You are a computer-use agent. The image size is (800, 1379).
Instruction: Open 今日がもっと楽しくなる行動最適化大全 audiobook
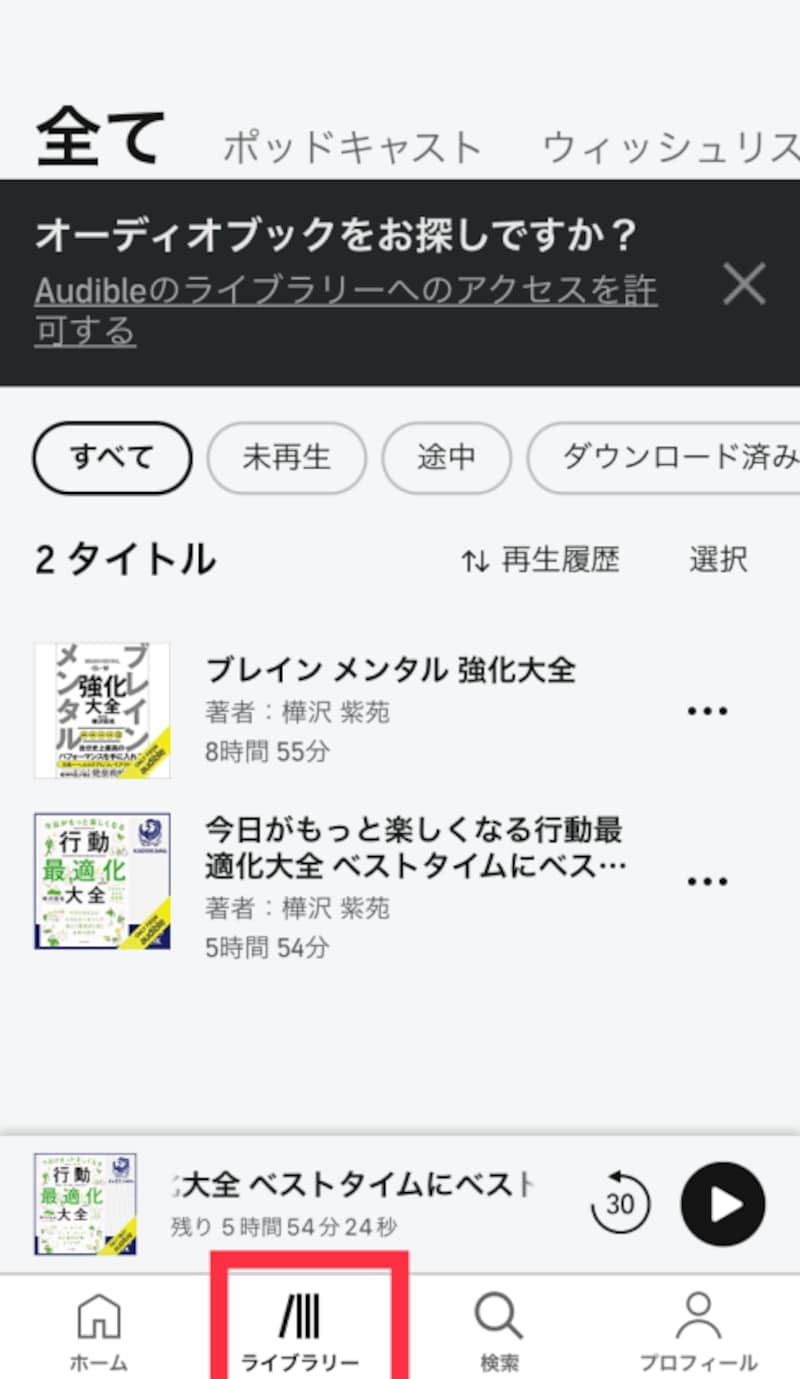coord(414,846)
